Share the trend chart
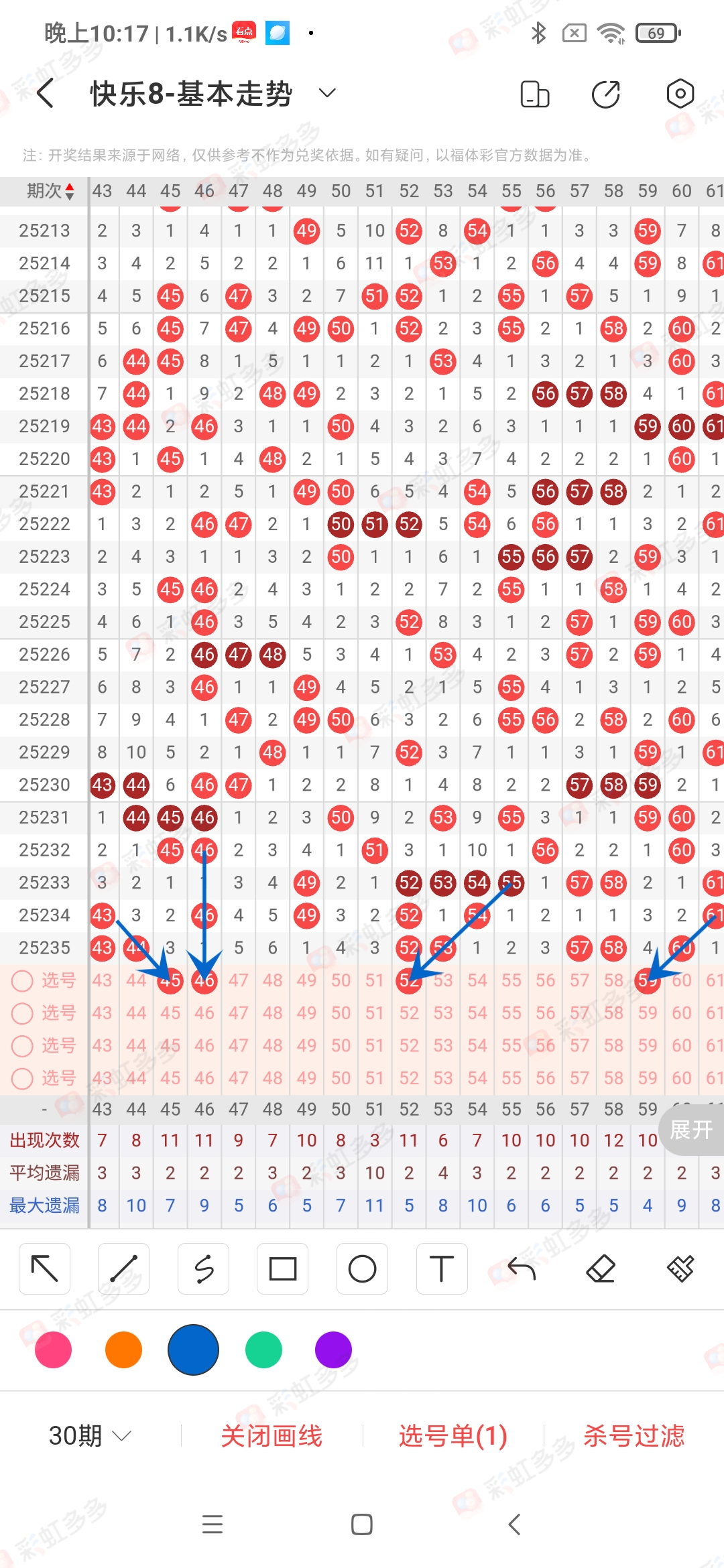The height and width of the screenshot is (1568, 724). pyautogui.click(x=607, y=94)
